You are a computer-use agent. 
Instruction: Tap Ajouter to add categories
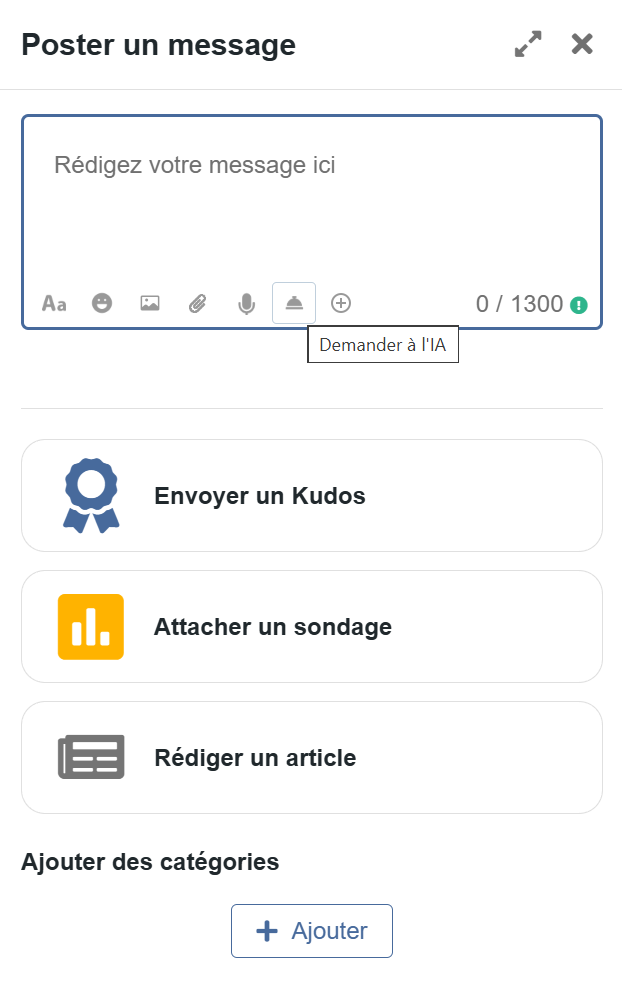coord(312,931)
